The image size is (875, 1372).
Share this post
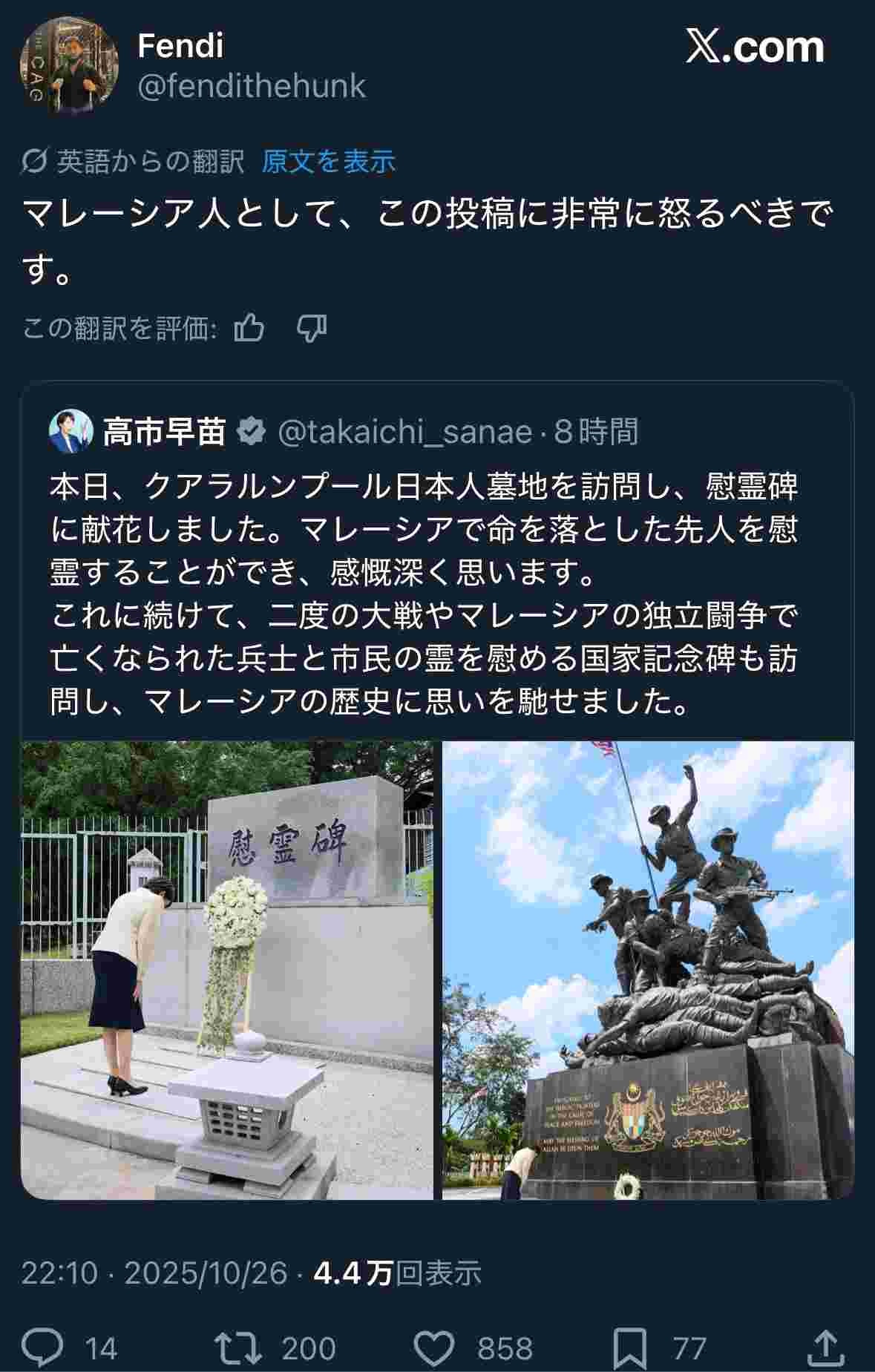coord(825,1348)
